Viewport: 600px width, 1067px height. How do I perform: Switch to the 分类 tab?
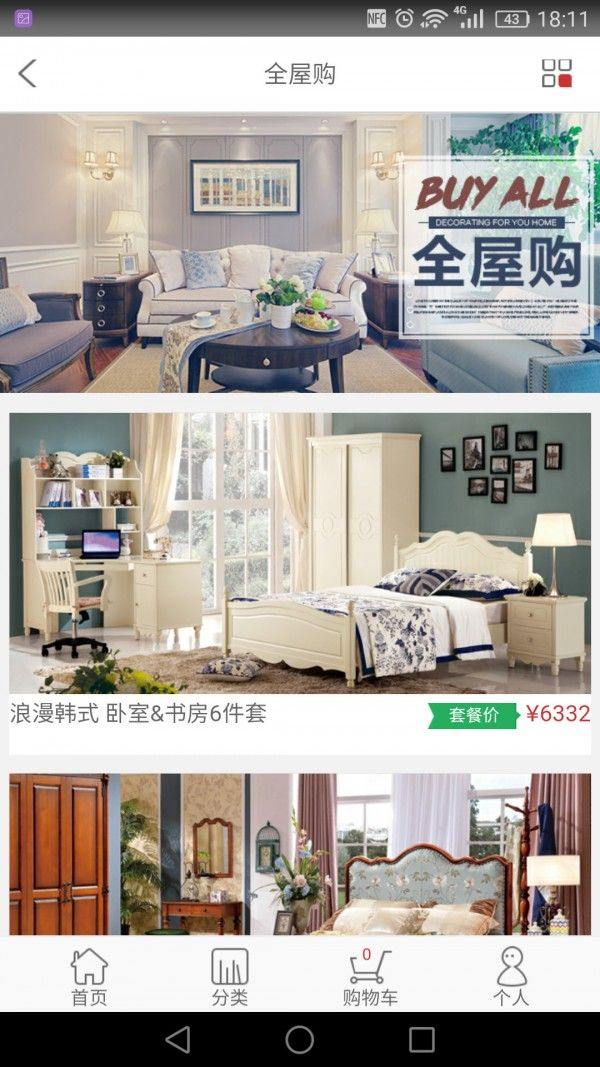coord(230,976)
